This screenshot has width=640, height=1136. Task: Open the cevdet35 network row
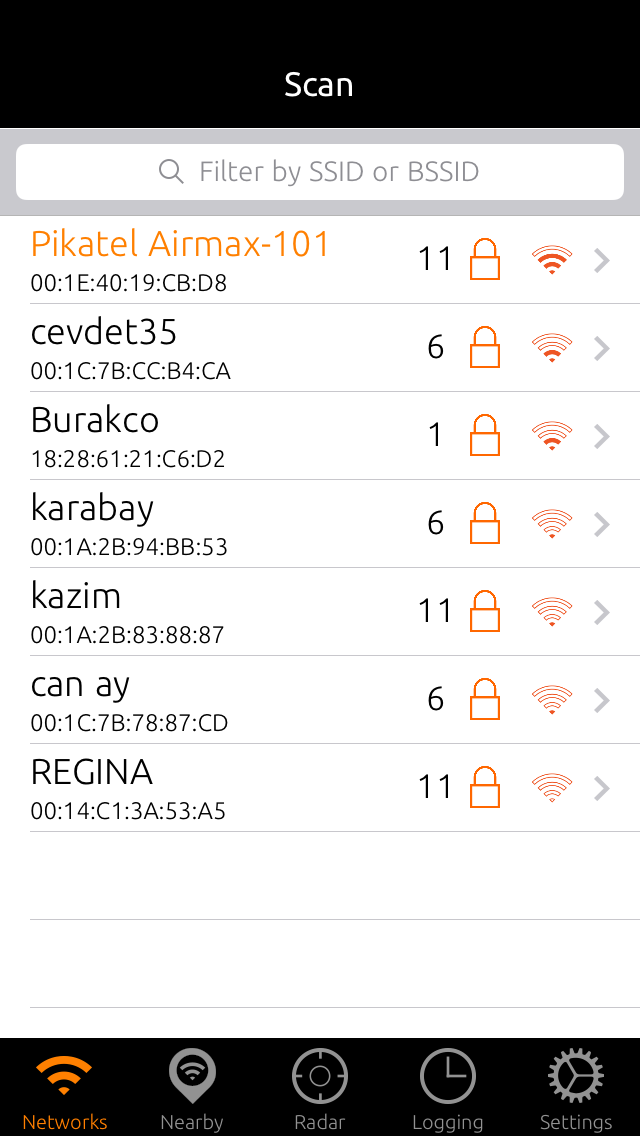point(320,348)
